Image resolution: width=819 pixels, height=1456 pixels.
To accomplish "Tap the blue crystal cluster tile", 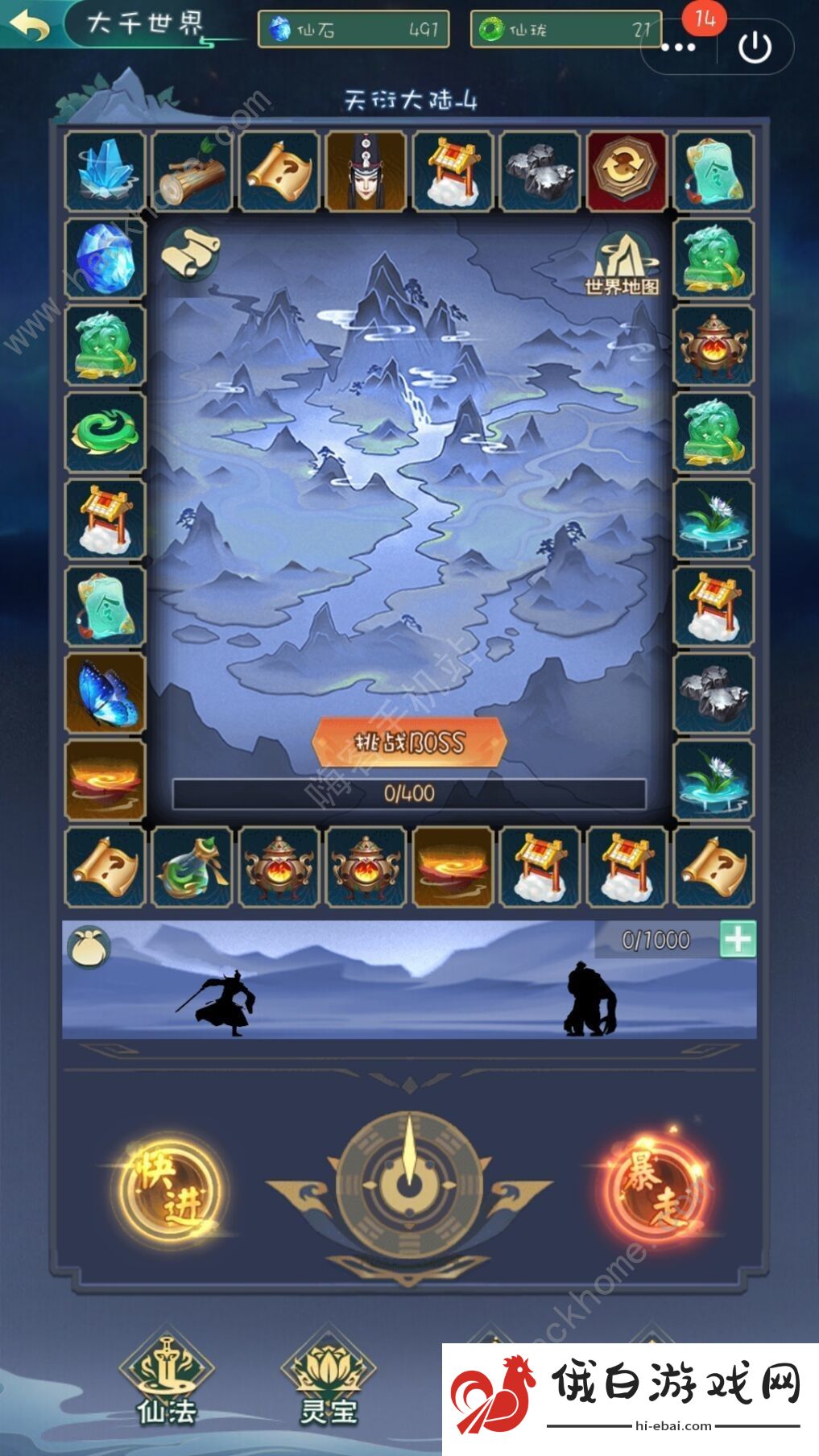I will pos(105,172).
